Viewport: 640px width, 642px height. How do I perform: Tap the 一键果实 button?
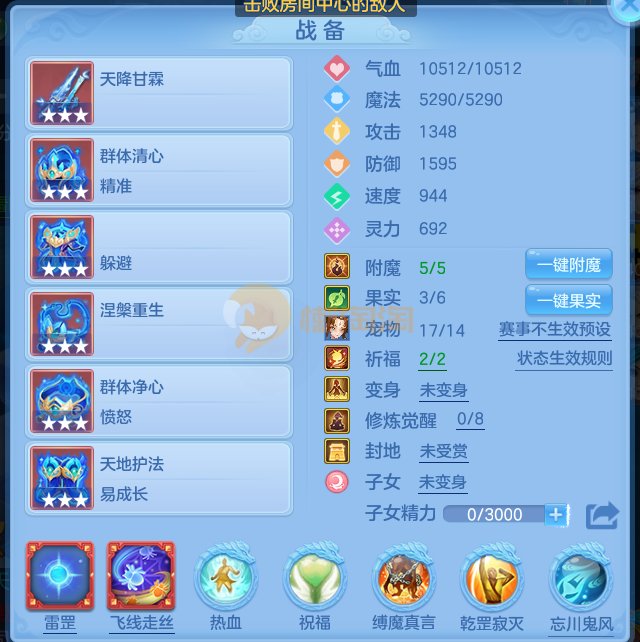568,300
